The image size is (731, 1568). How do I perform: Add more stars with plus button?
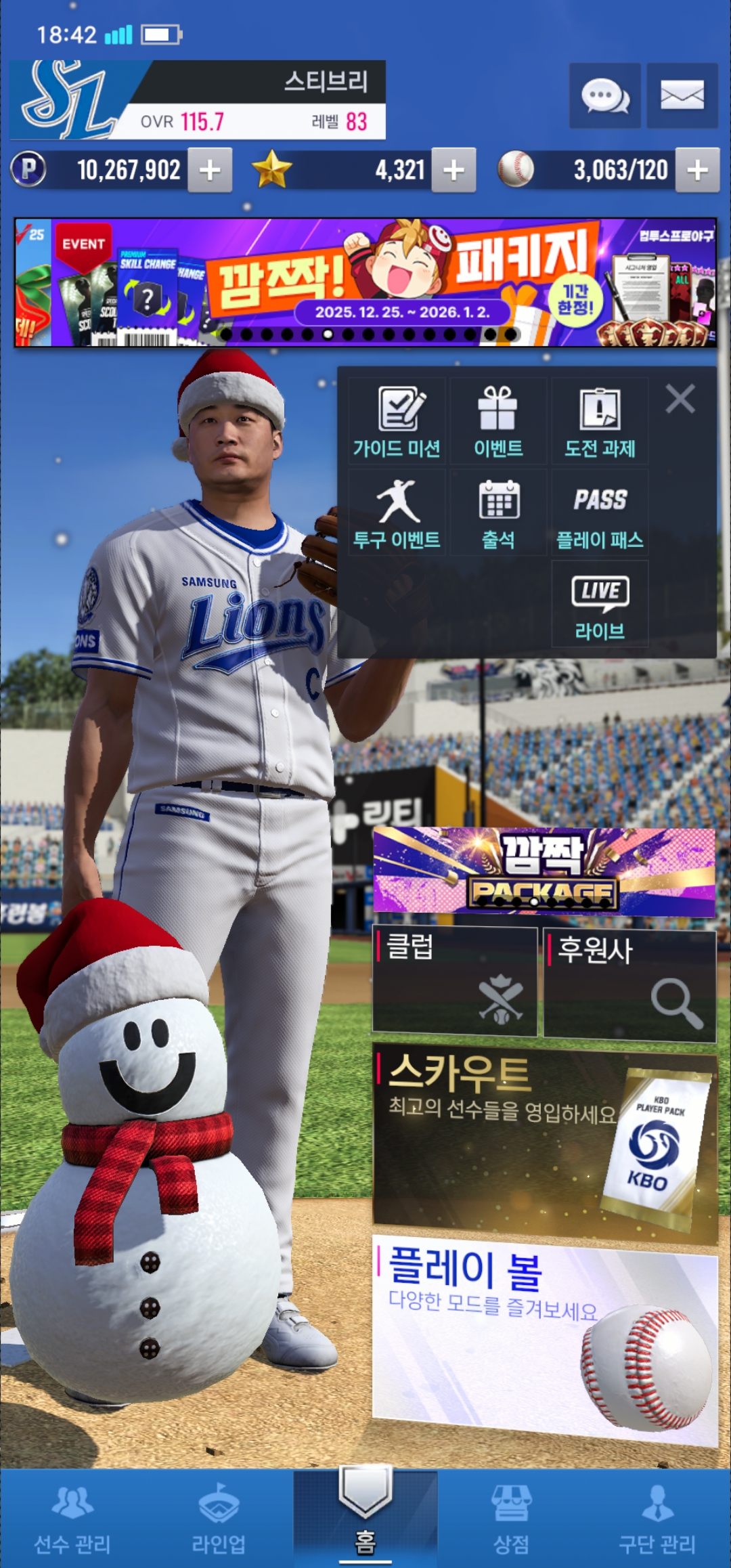pos(453,170)
